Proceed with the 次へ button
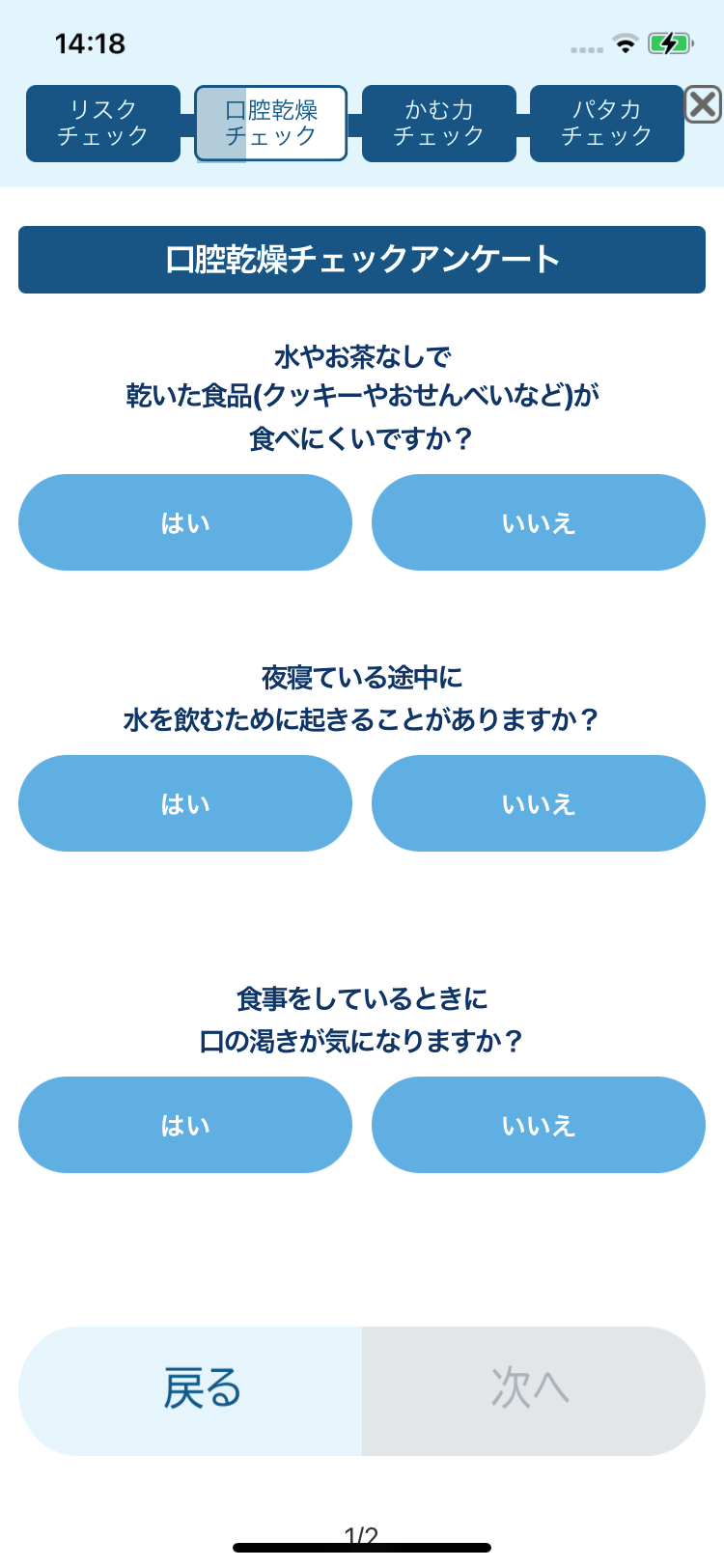This screenshot has width=724, height=1568. [x=533, y=1390]
